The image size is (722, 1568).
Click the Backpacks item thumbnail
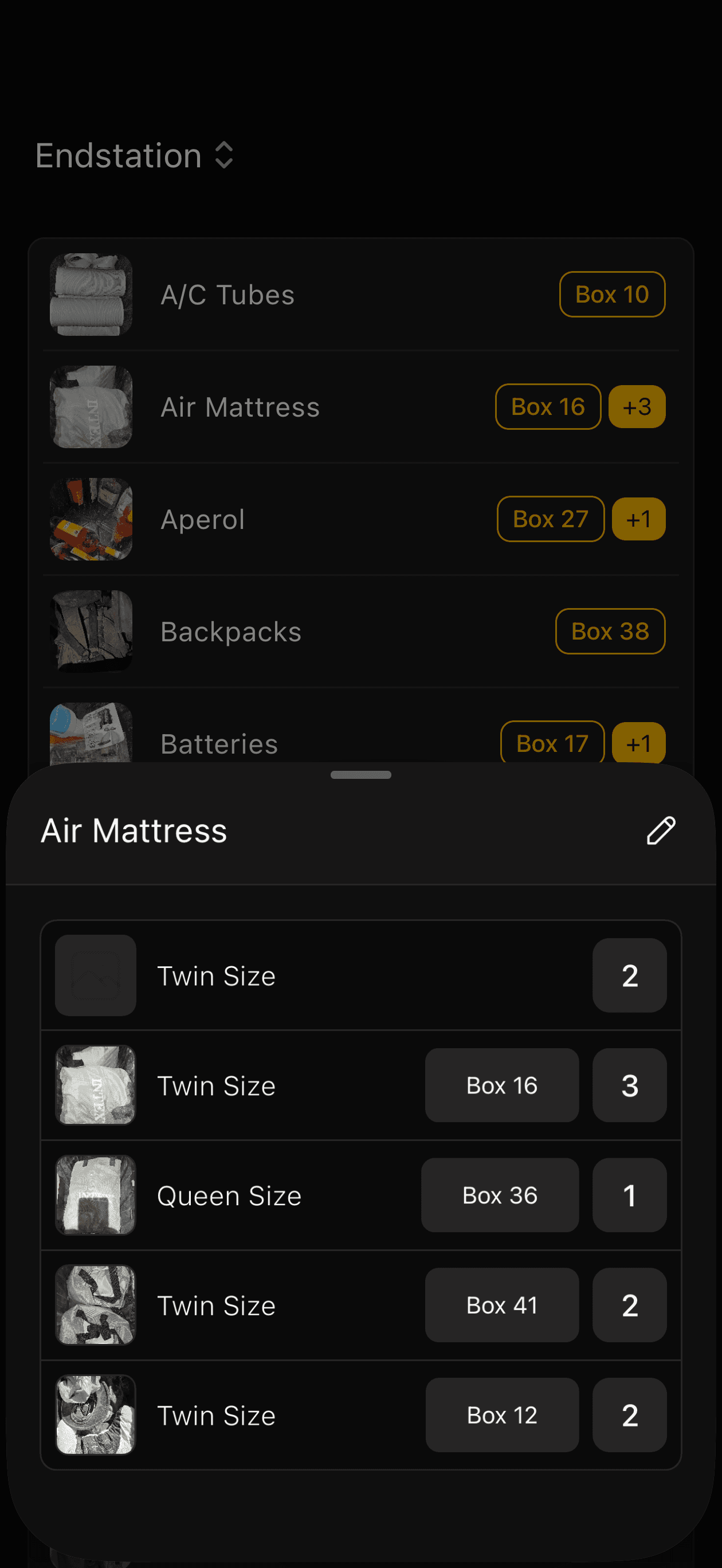pyautogui.click(x=91, y=631)
